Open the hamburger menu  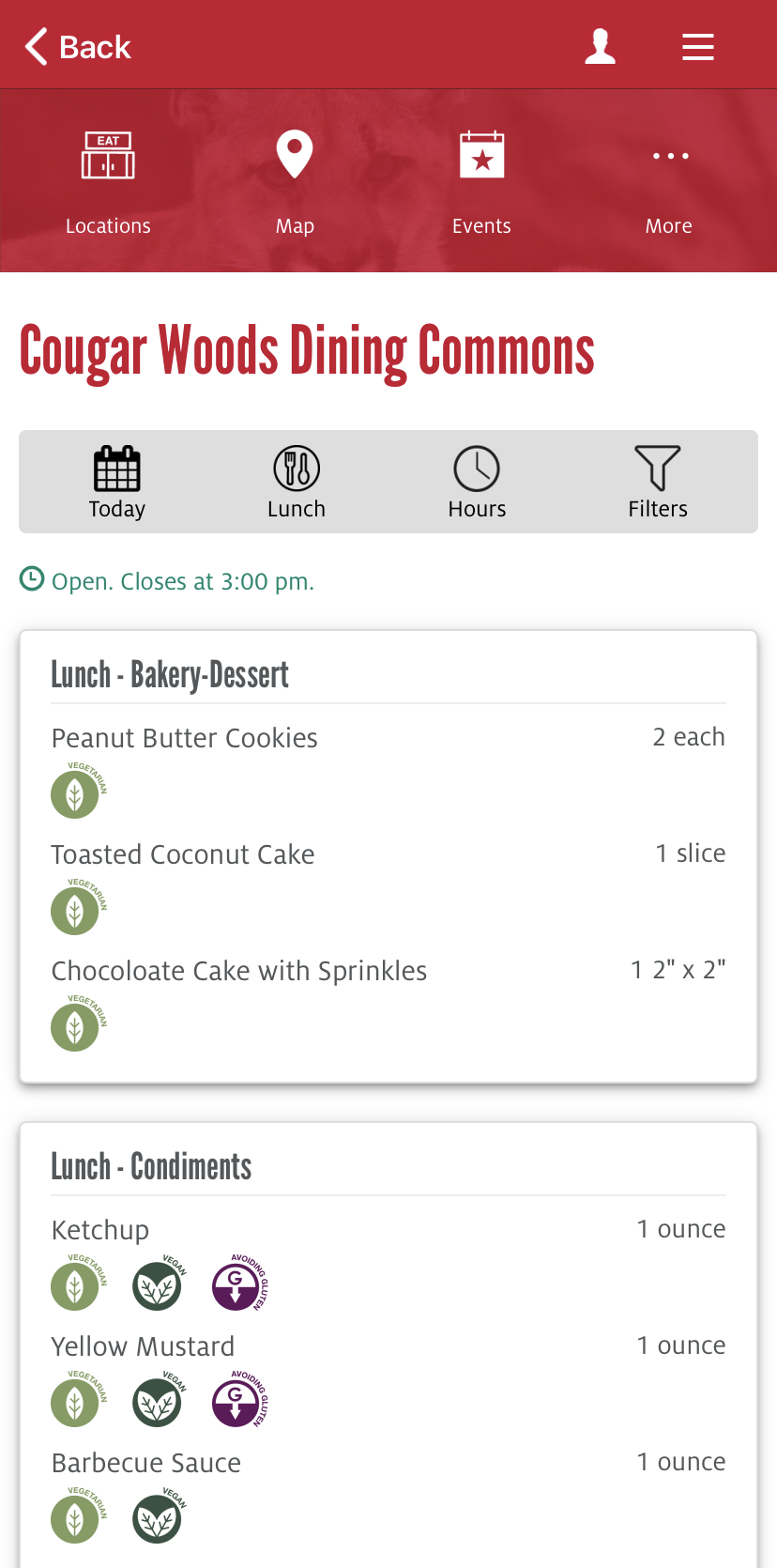(x=697, y=46)
